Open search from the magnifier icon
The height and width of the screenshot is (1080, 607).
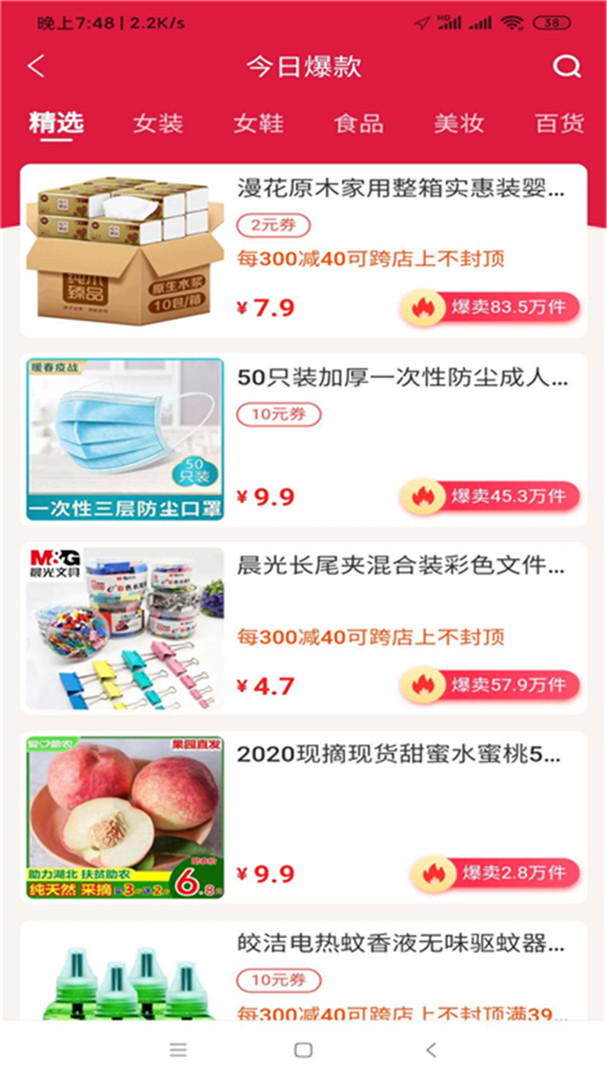tap(567, 67)
